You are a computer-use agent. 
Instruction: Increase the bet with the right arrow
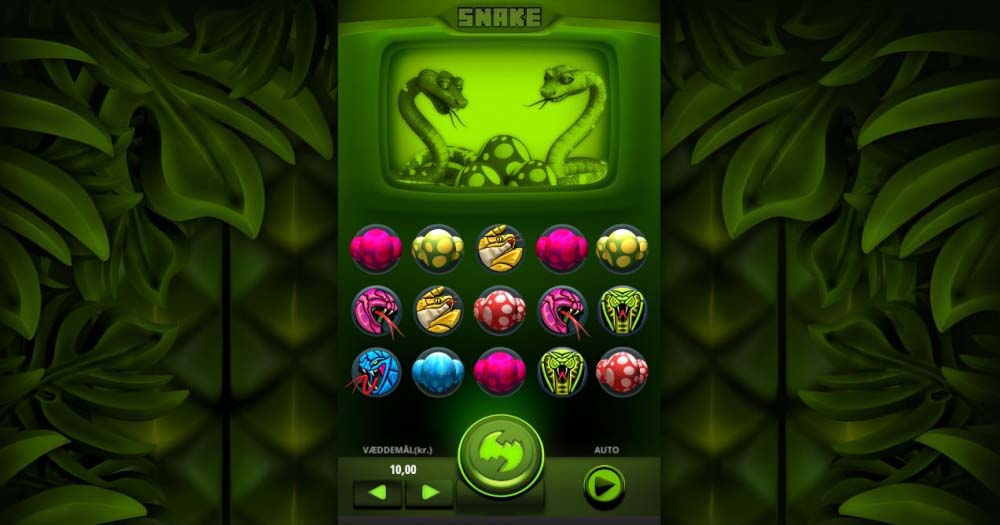click(429, 492)
